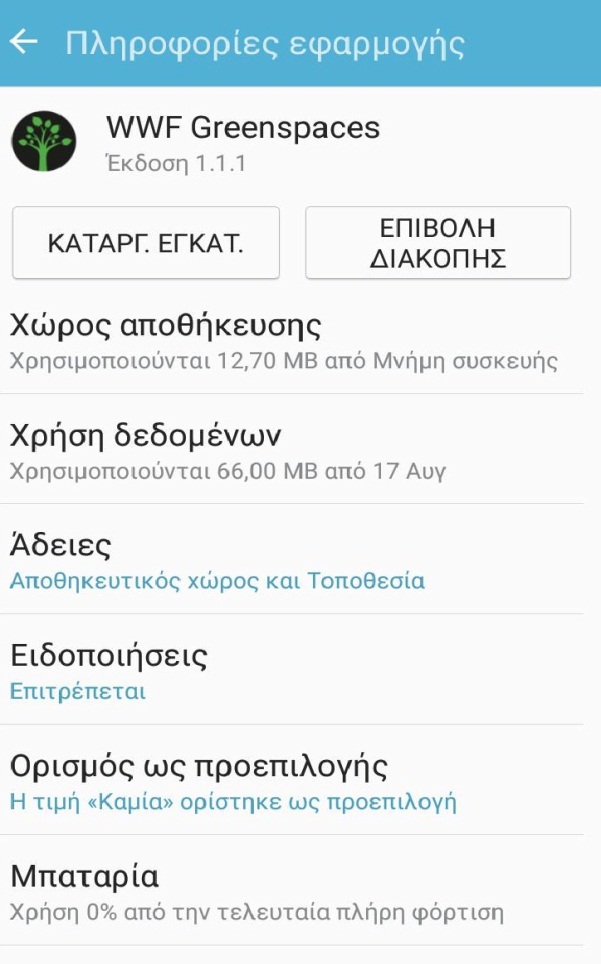601x964 pixels.
Task: View the Άδειες permissions row
Action: click(x=292, y=559)
